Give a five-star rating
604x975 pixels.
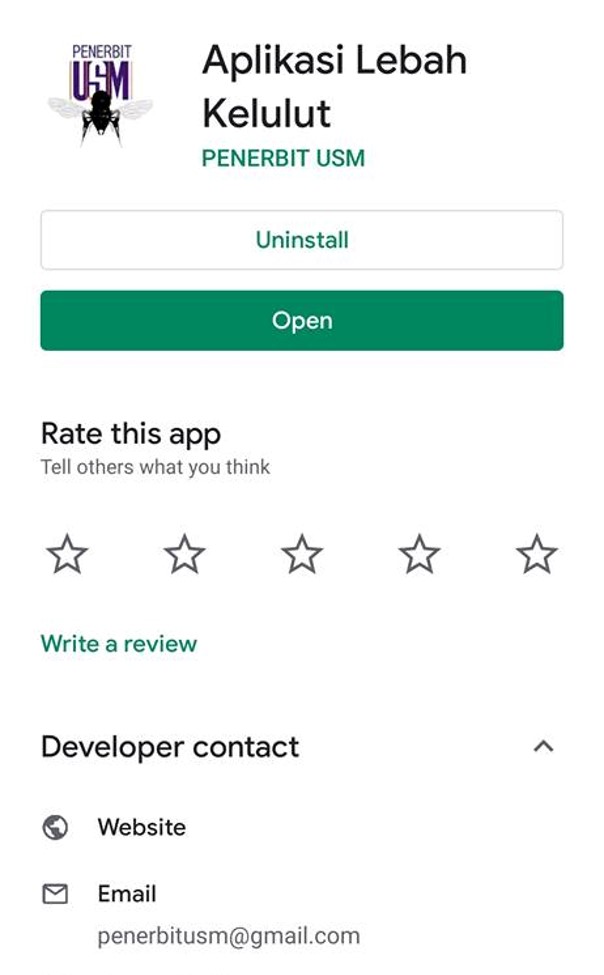537,553
